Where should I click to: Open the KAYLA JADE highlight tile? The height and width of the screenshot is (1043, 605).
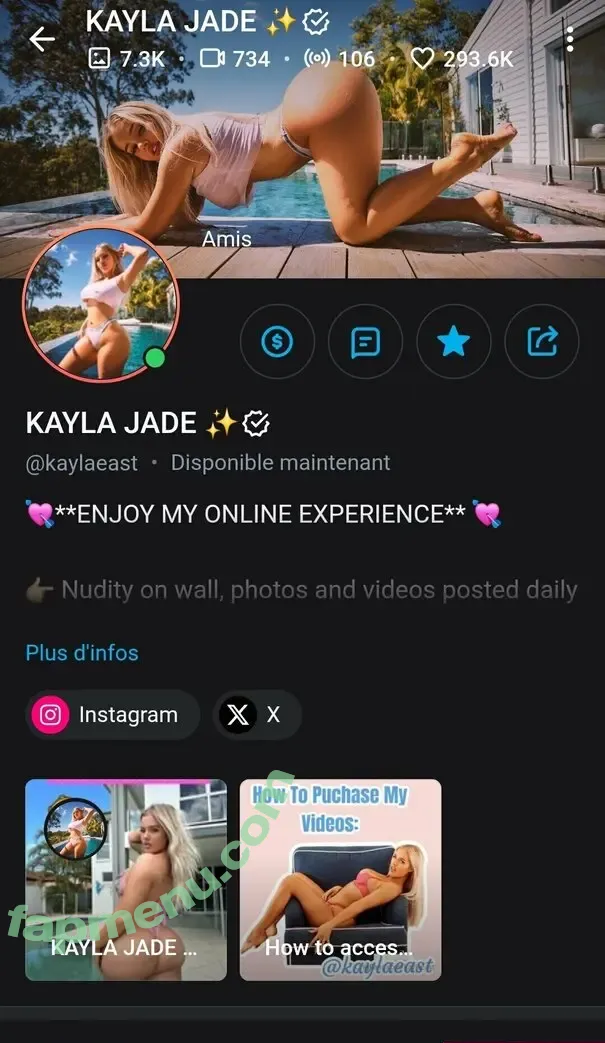(126, 880)
